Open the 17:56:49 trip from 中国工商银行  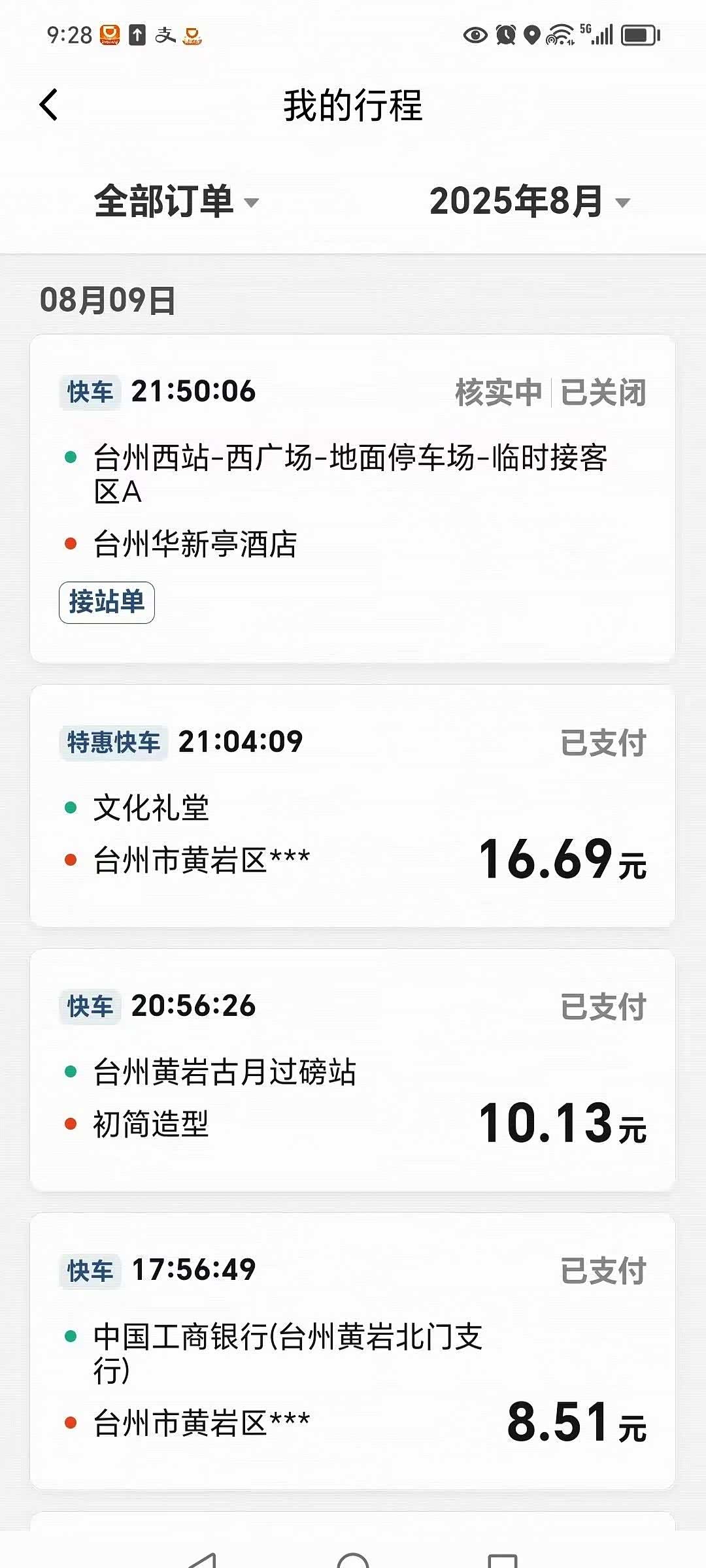tap(352, 1350)
